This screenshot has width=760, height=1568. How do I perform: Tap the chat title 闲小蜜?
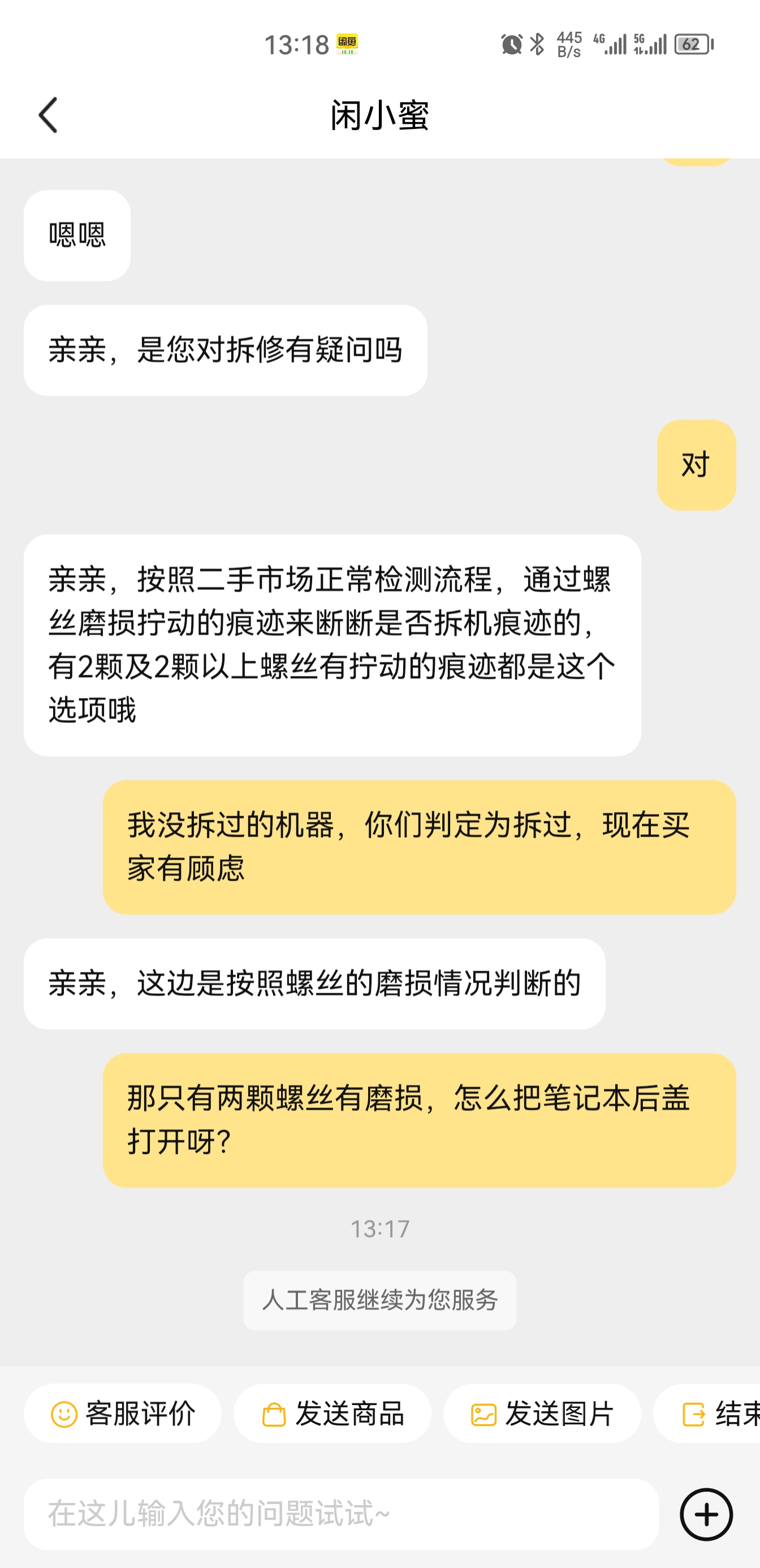(379, 115)
